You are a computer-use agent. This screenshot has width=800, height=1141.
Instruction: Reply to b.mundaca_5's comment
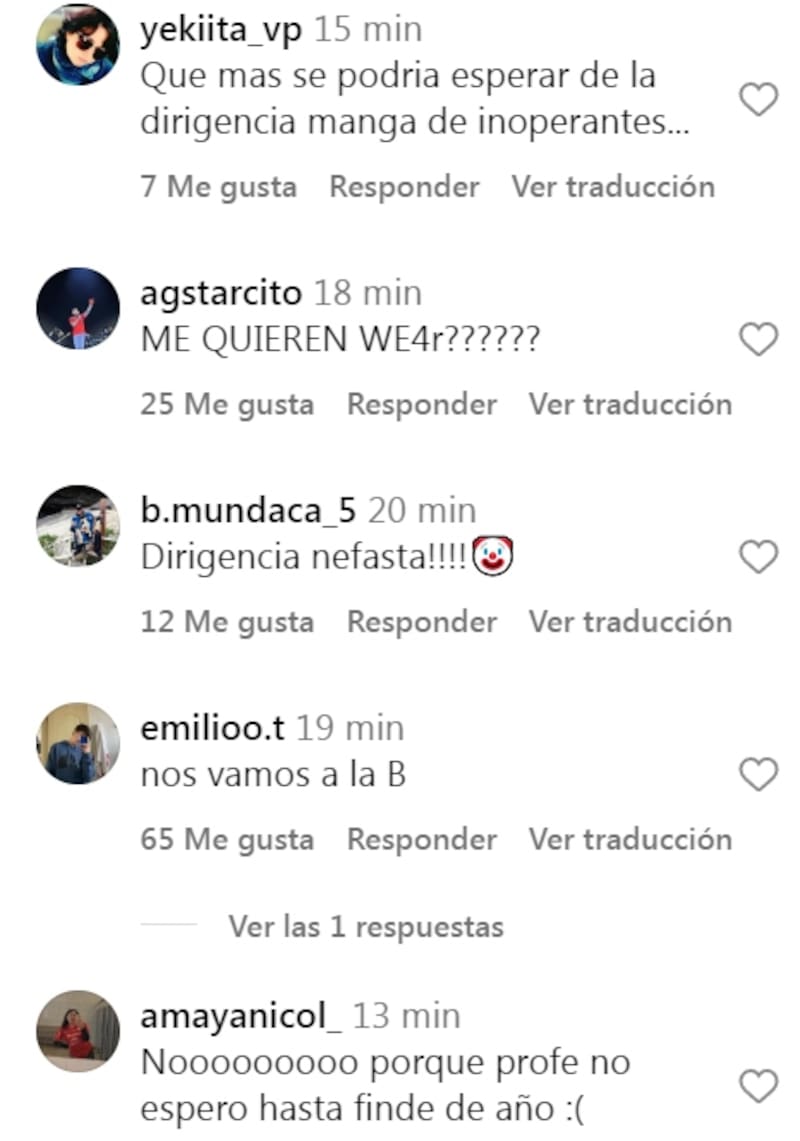[x=421, y=621]
